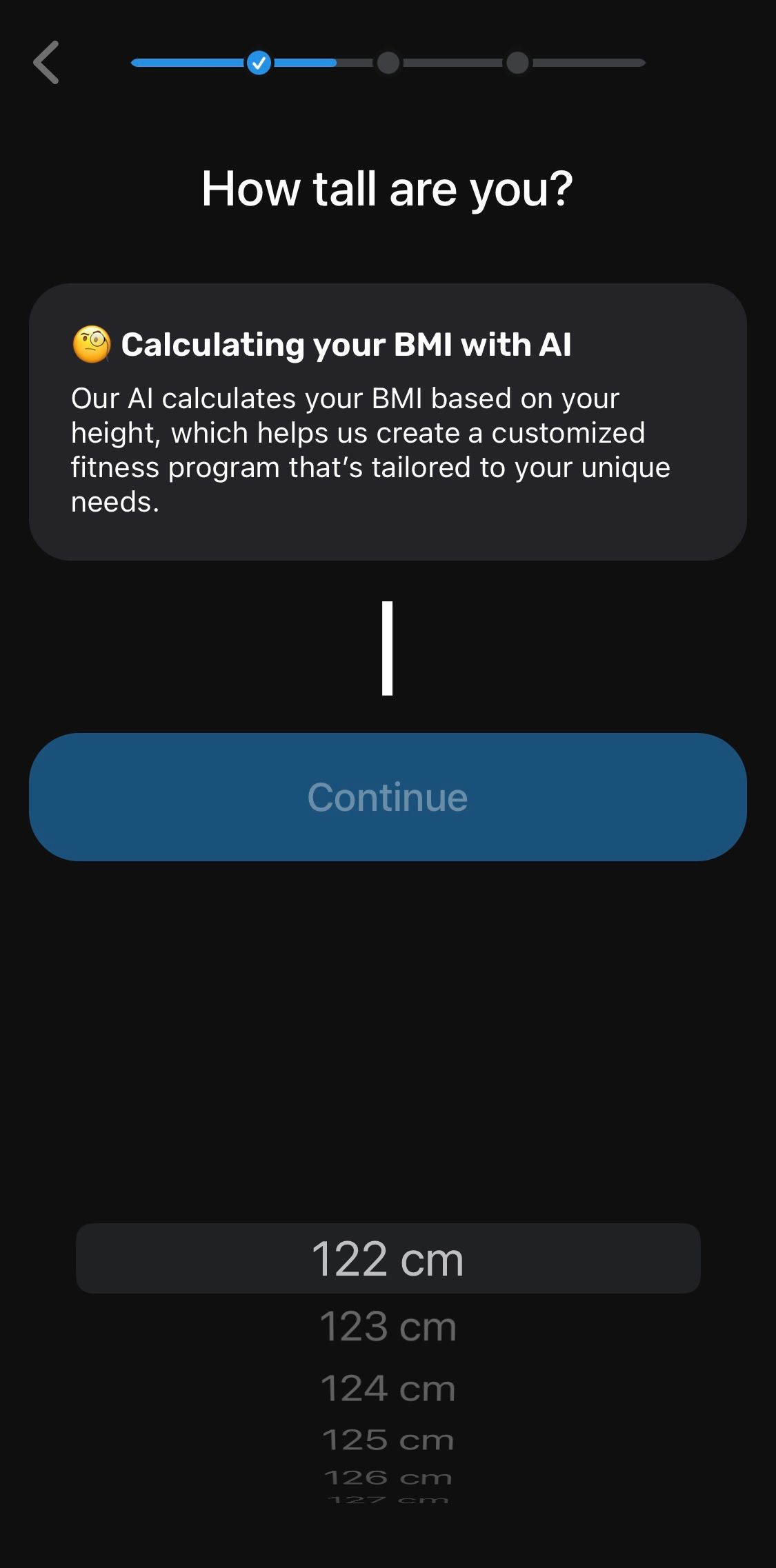This screenshot has width=776, height=1568.
Task: Select 125 cm from the picker list
Action: (388, 1440)
